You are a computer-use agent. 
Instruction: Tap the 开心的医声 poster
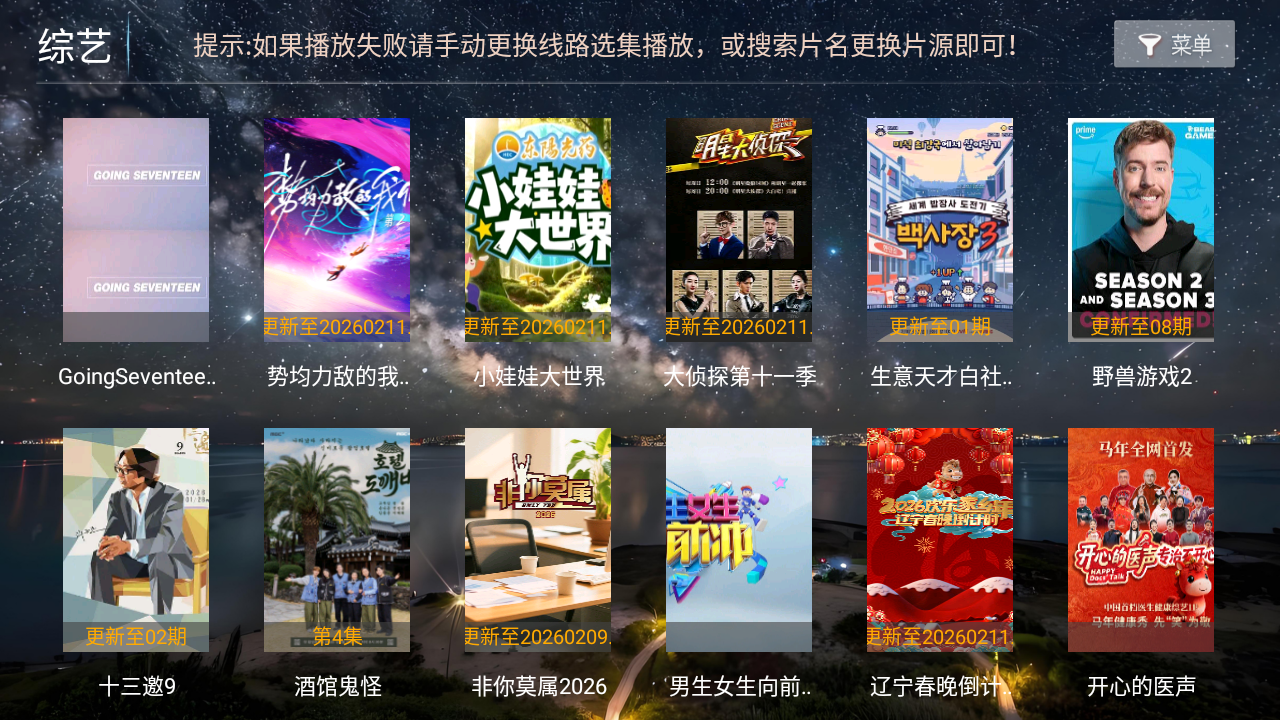coord(1141,540)
